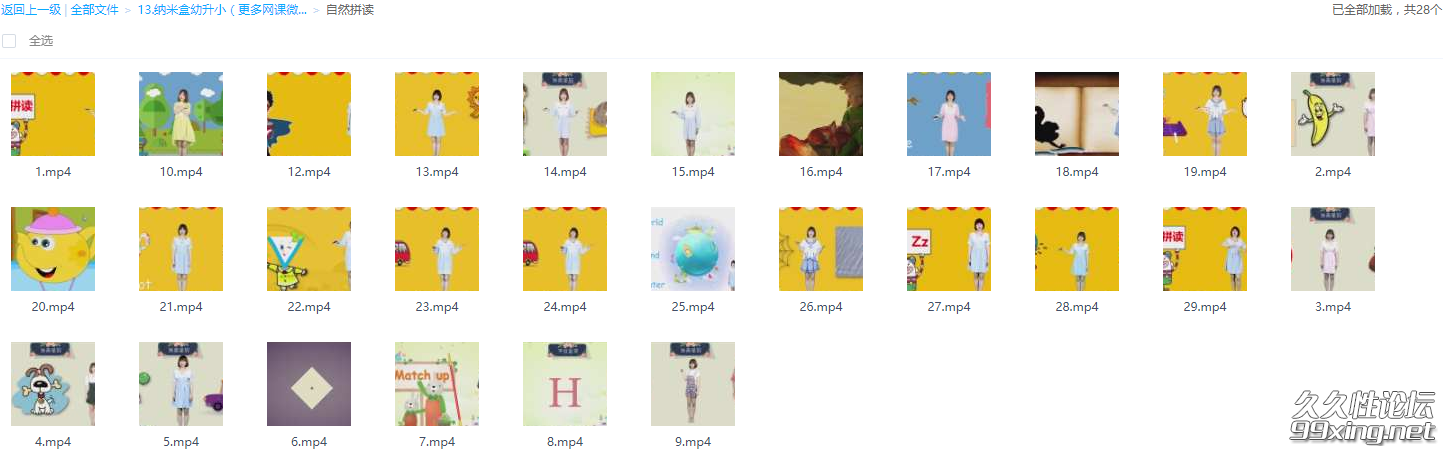Screen dimensions: 1443x451
Task: Open the 全部文件 breadcrumb
Action: click(94, 10)
